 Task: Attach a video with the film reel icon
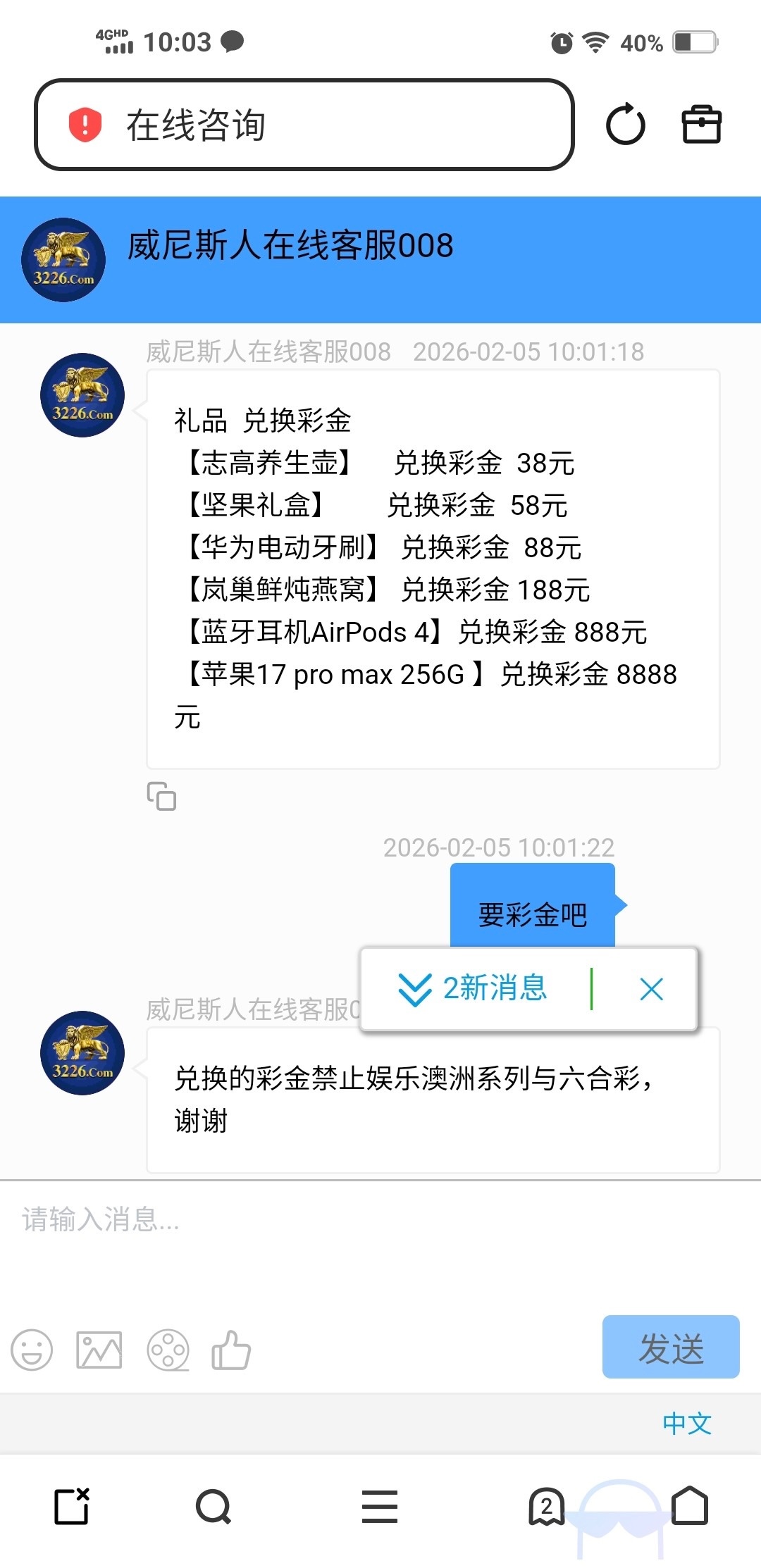click(x=168, y=1350)
